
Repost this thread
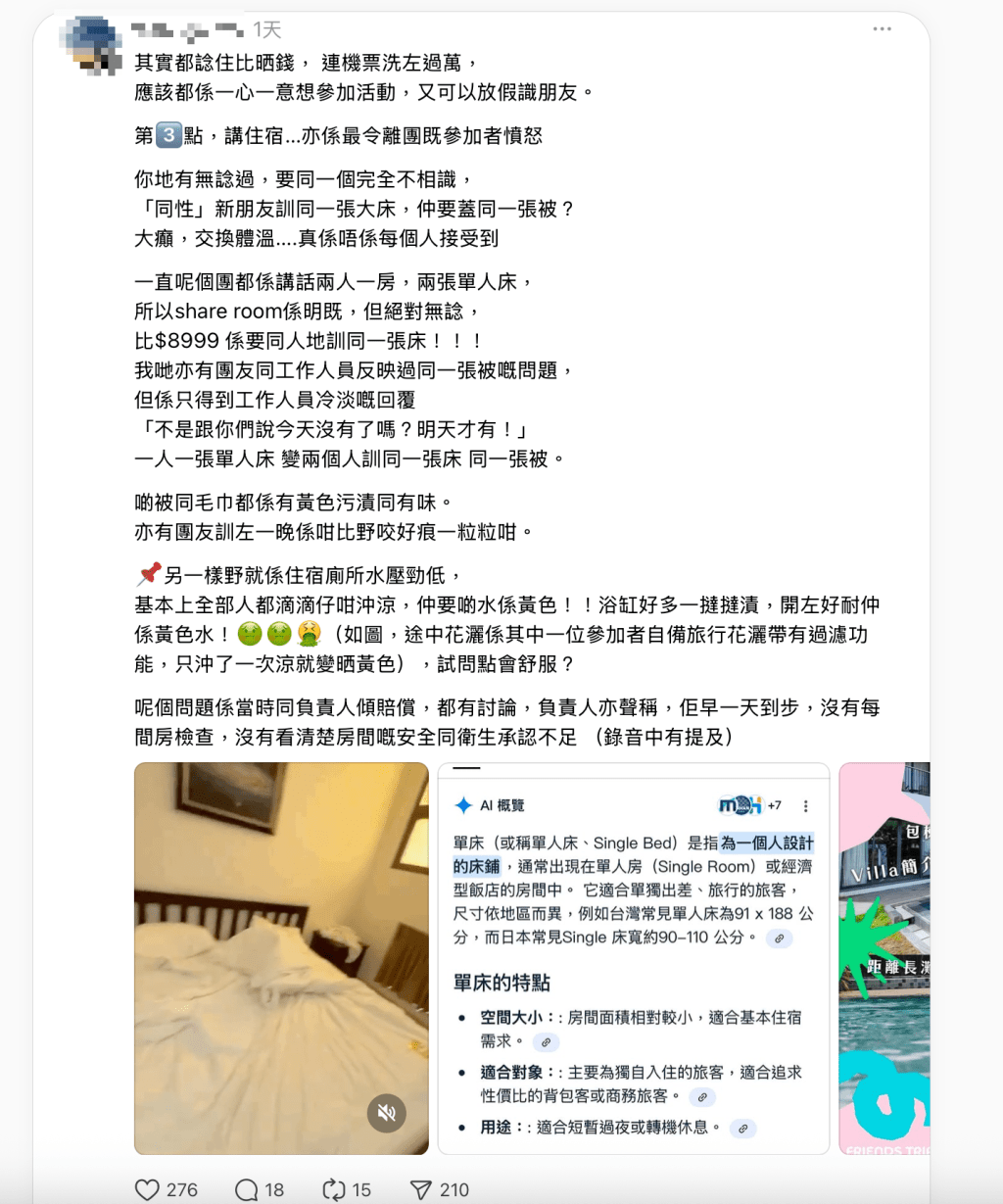[x=334, y=1189]
